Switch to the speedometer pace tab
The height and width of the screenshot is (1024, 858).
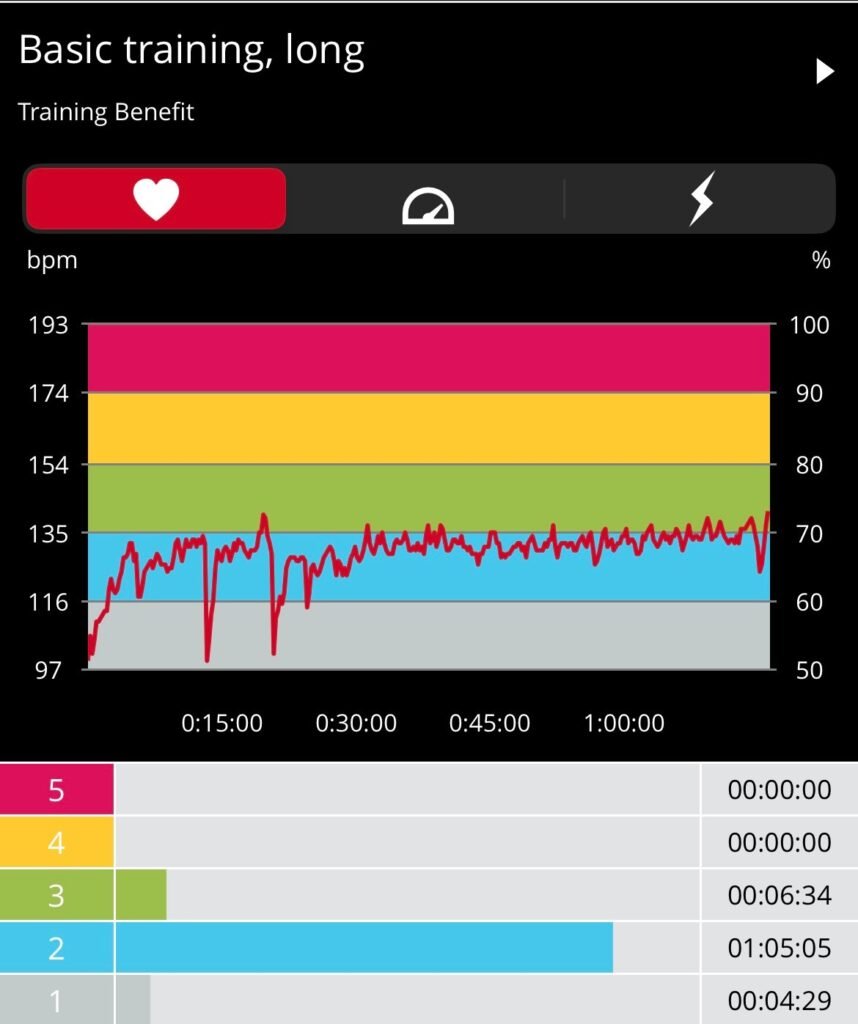pyautogui.click(x=428, y=200)
